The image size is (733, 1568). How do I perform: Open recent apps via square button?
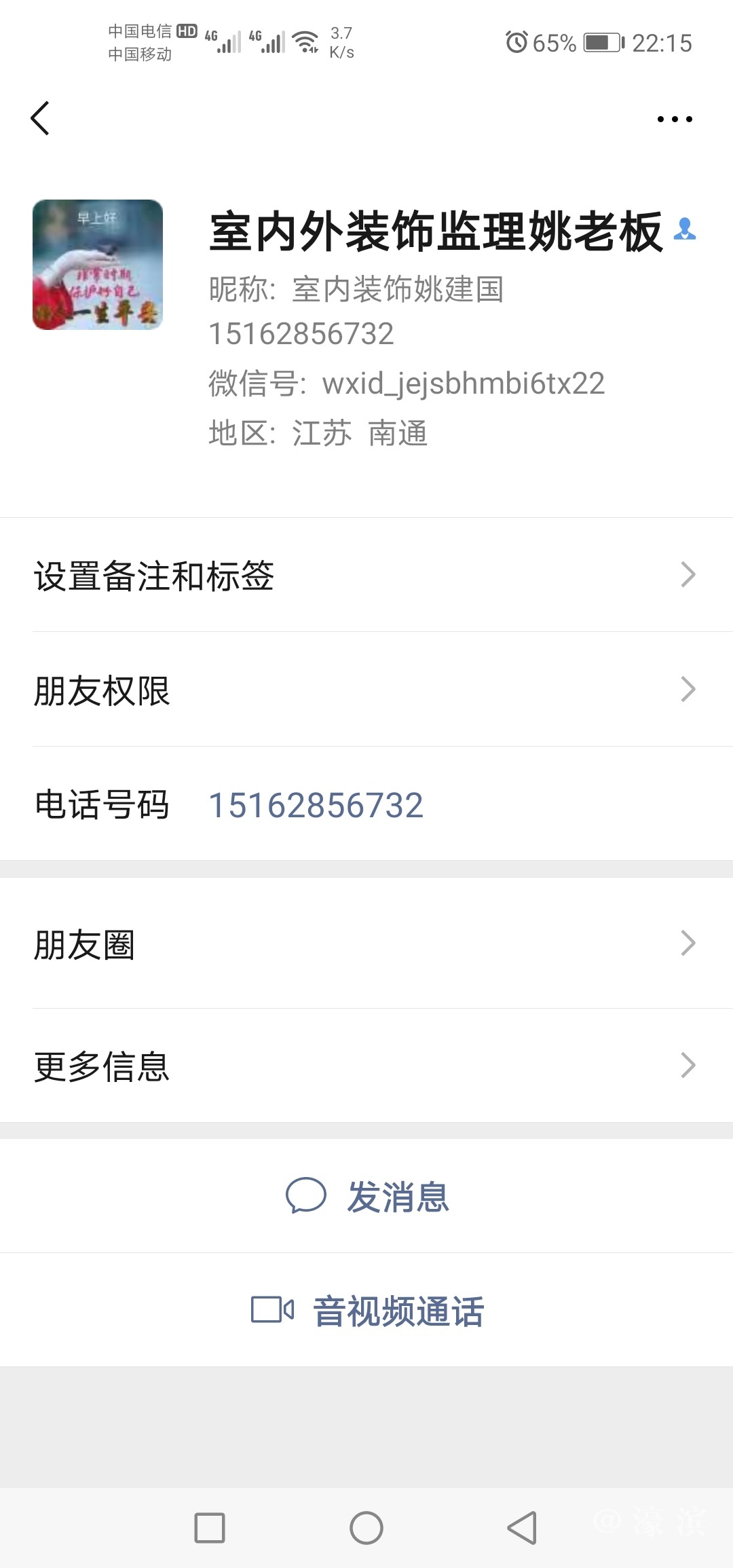point(210,1528)
